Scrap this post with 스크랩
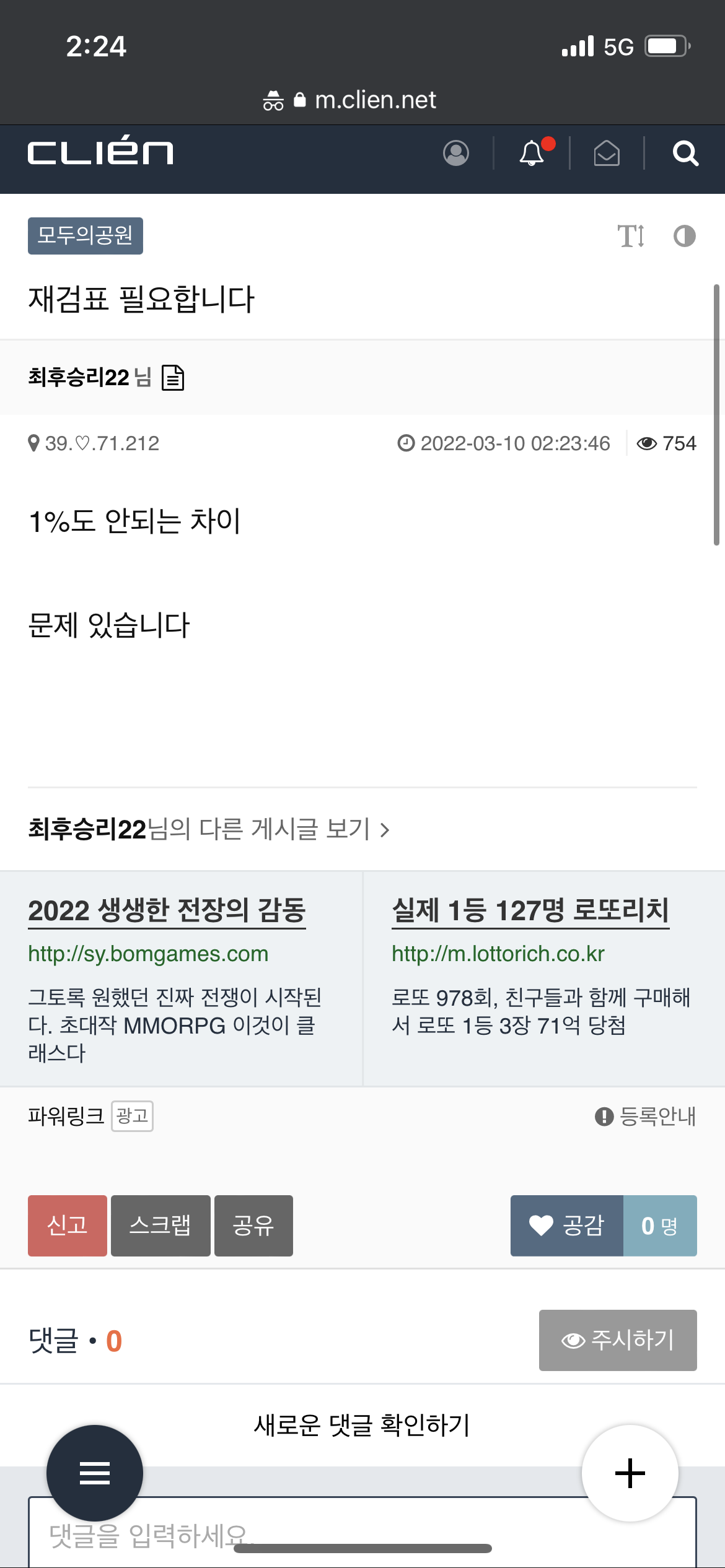Image resolution: width=725 pixels, height=1568 pixels. [x=160, y=1226]
